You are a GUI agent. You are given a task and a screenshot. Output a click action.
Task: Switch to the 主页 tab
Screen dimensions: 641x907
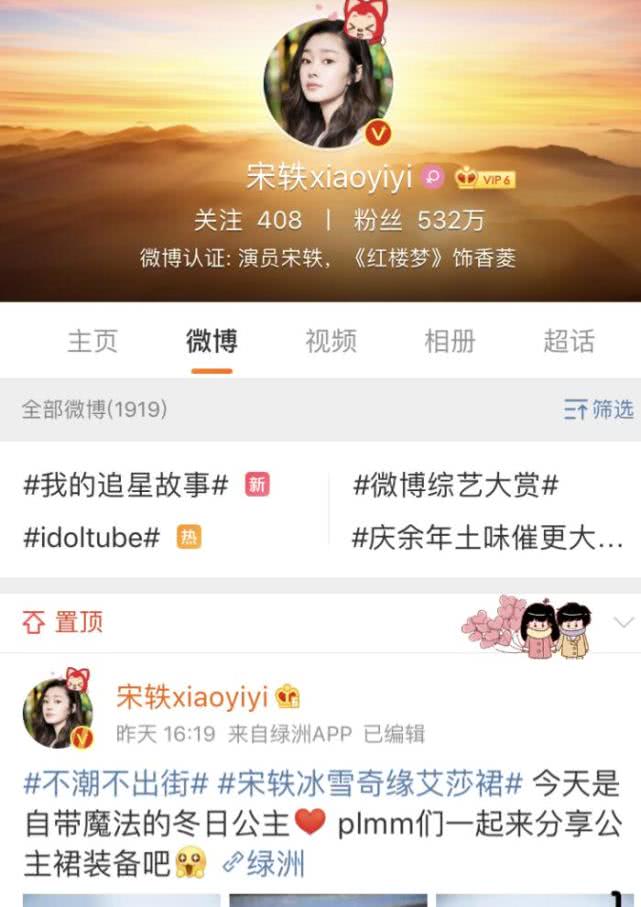point(92,341)
